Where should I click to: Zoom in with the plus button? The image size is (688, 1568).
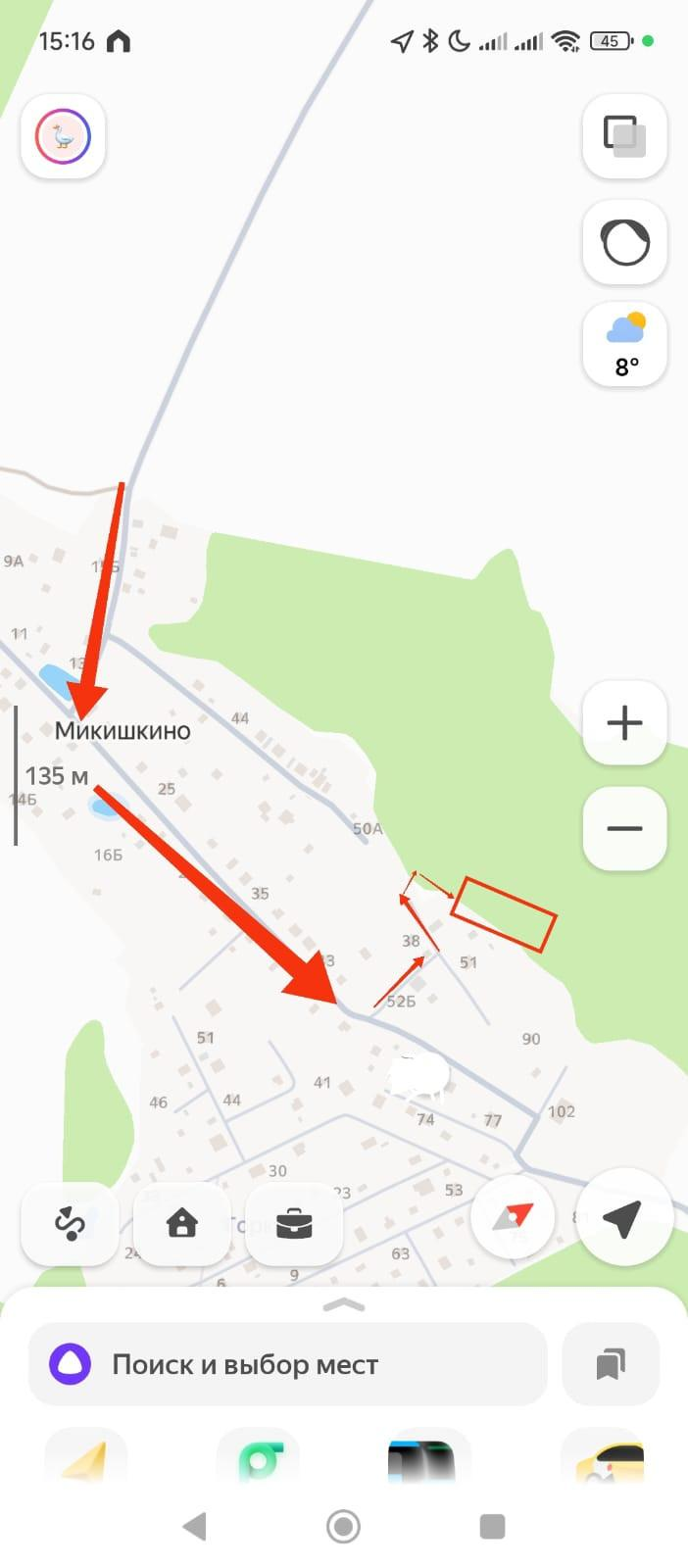pyautogui.click(x=624, y=723)
